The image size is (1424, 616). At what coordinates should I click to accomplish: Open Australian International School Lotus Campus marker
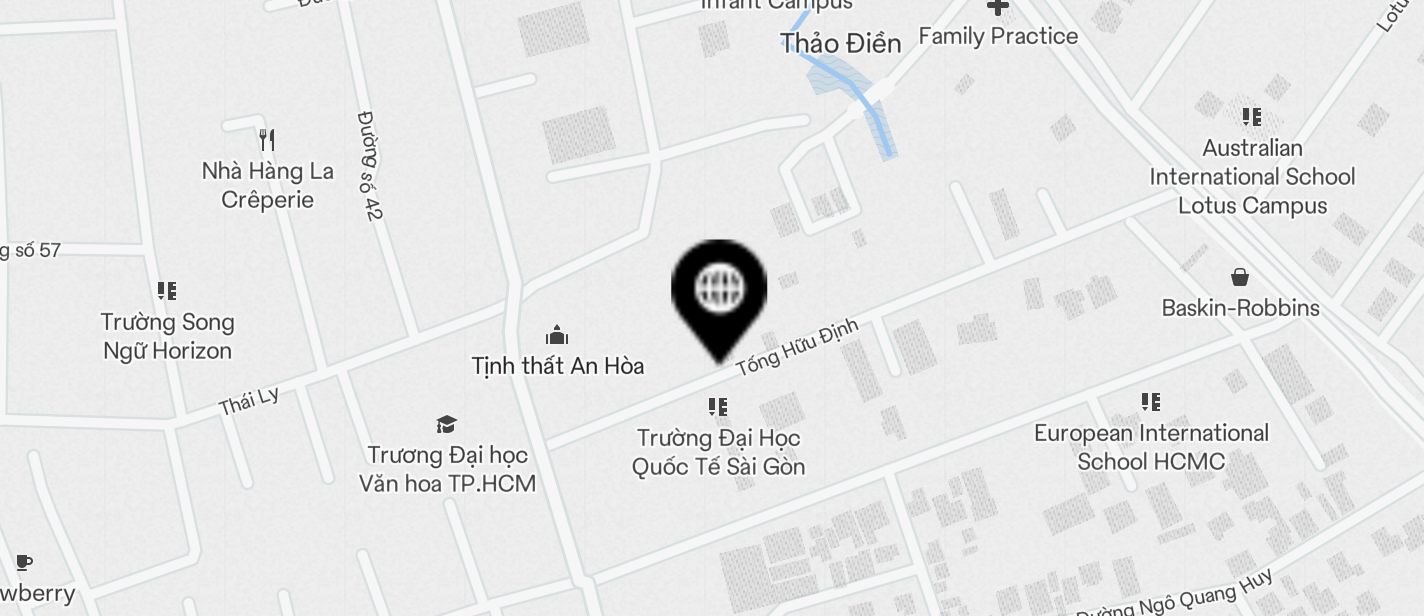click(x=1251, y=117)
